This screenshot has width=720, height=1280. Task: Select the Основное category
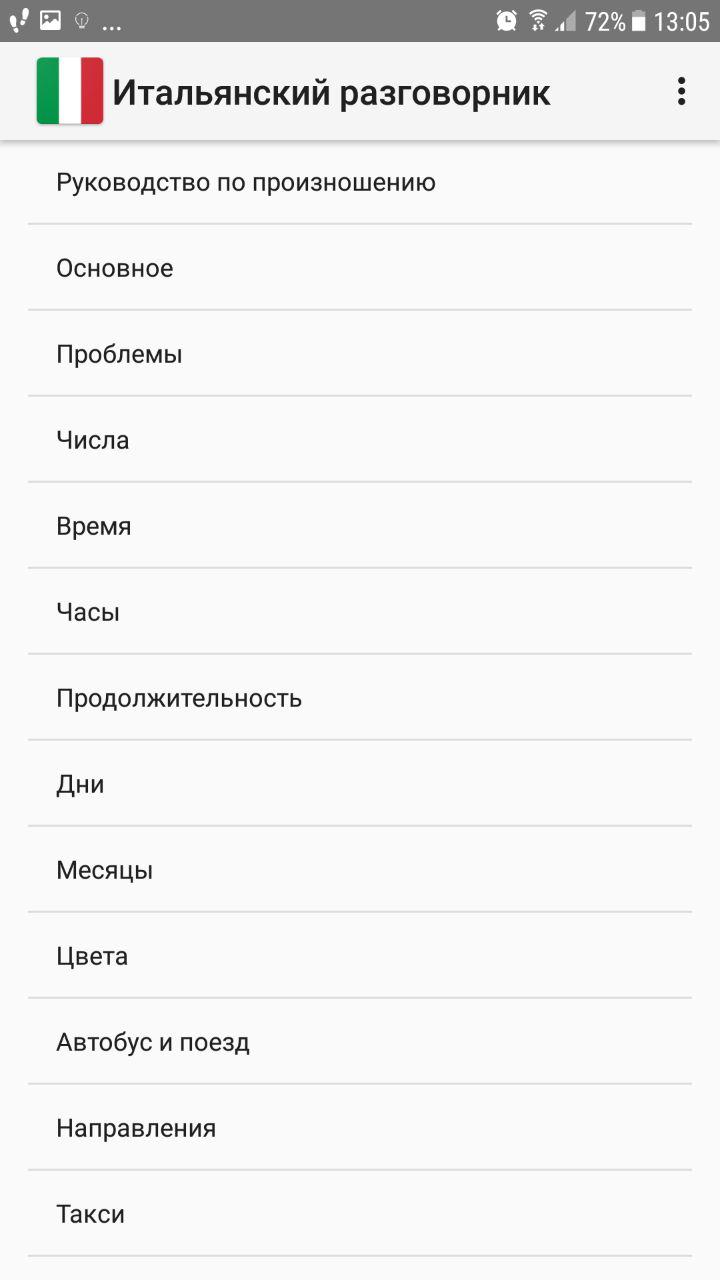(114, 267)
